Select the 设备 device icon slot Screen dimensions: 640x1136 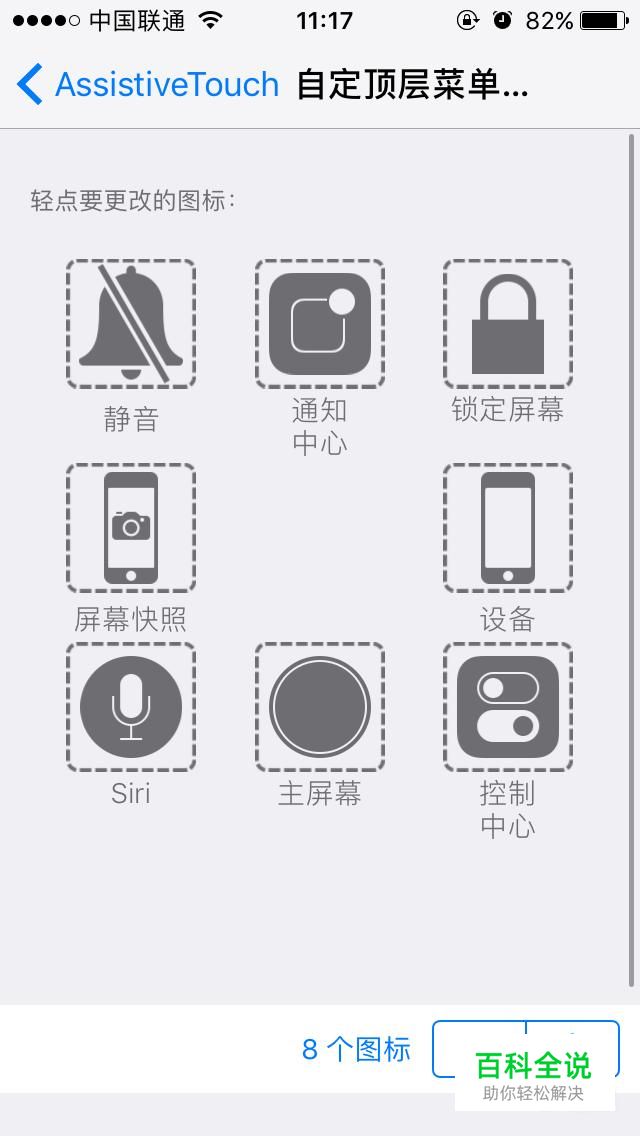tap(508, 528)
